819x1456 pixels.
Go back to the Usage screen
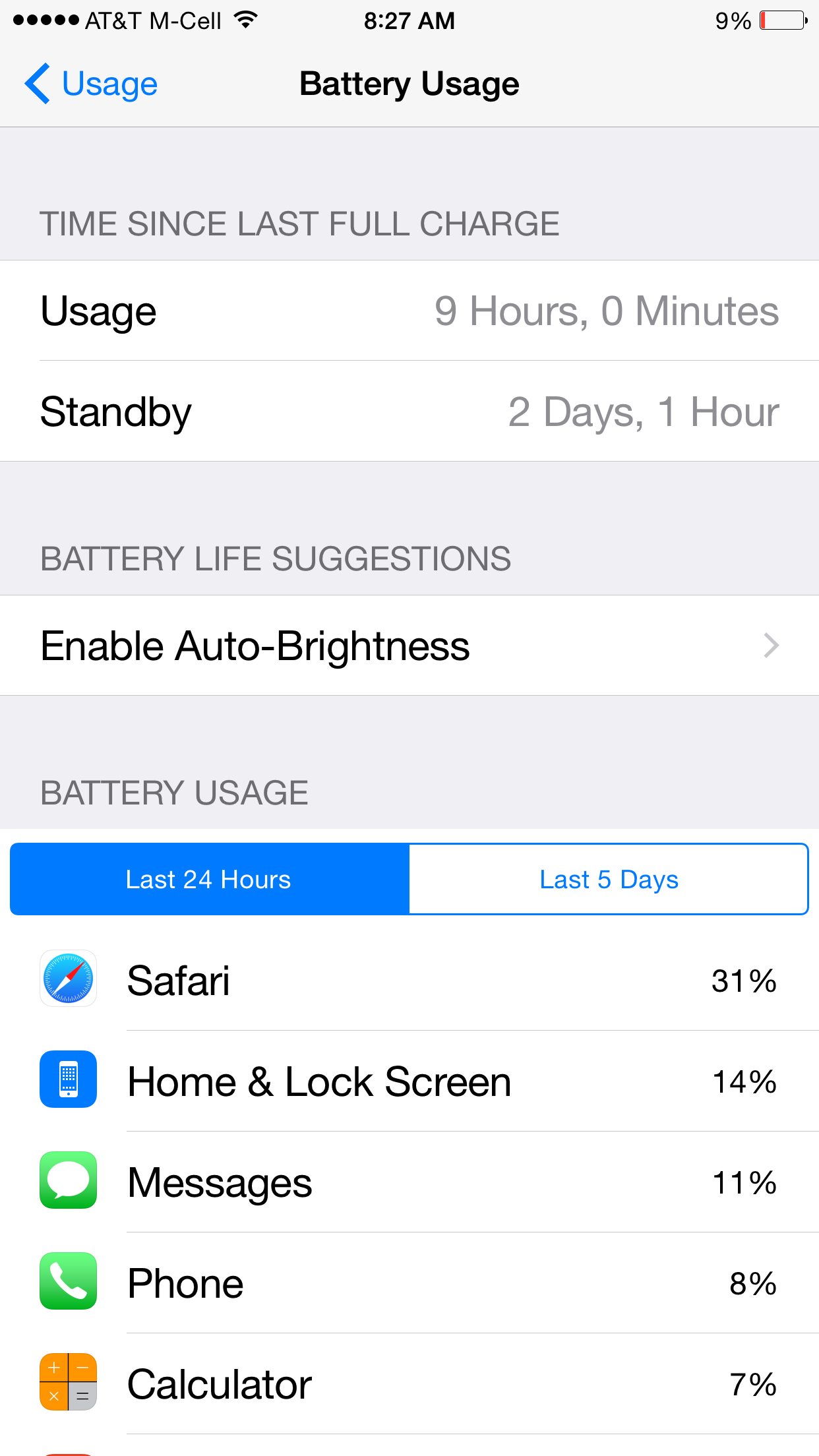tap(91, 84)
